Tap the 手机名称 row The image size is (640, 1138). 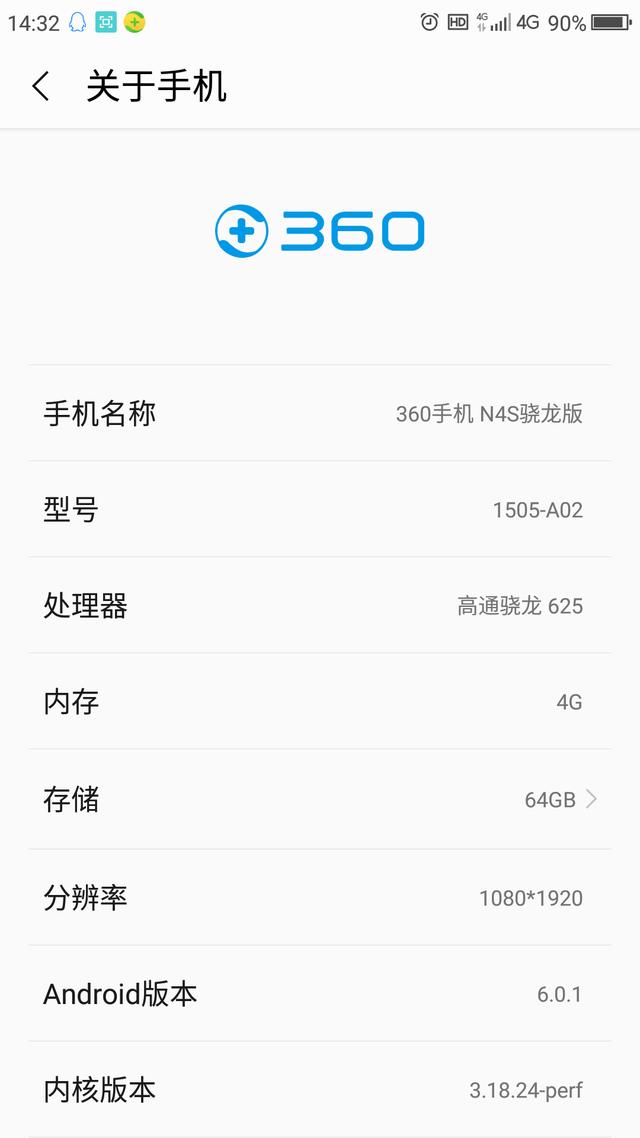[x=320, y=414]
